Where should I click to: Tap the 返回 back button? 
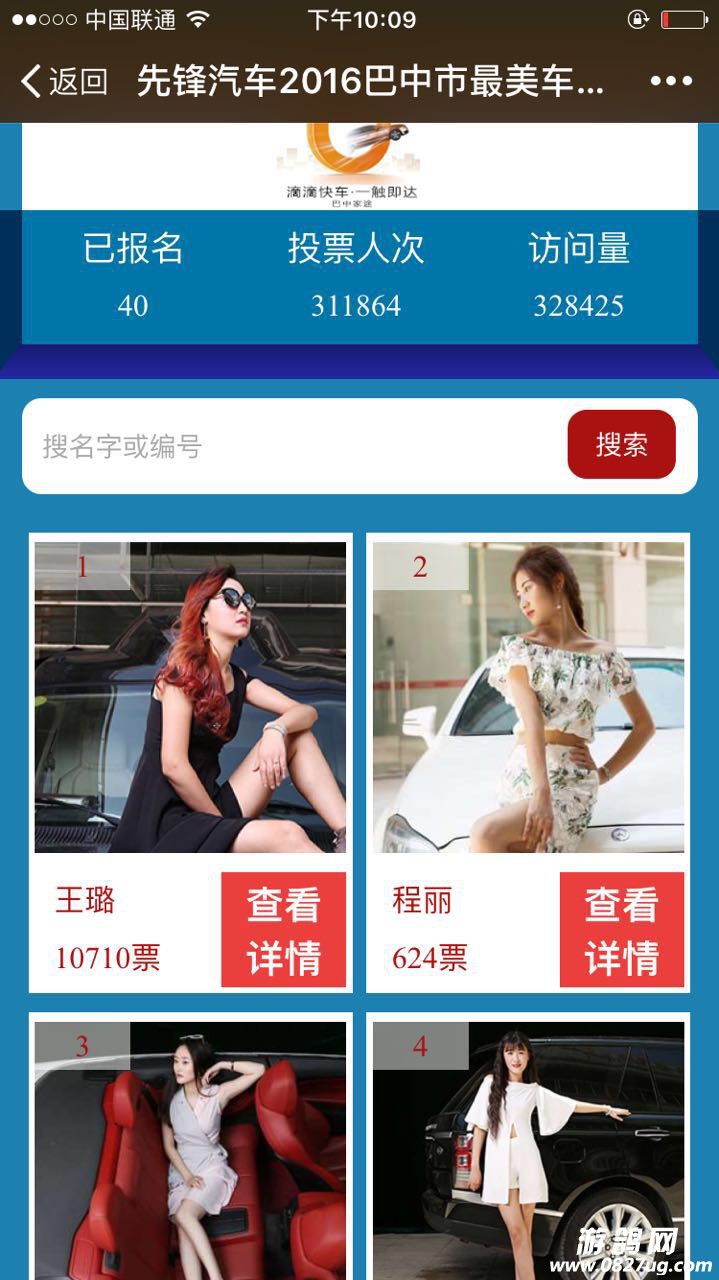[x=64, y=81]
